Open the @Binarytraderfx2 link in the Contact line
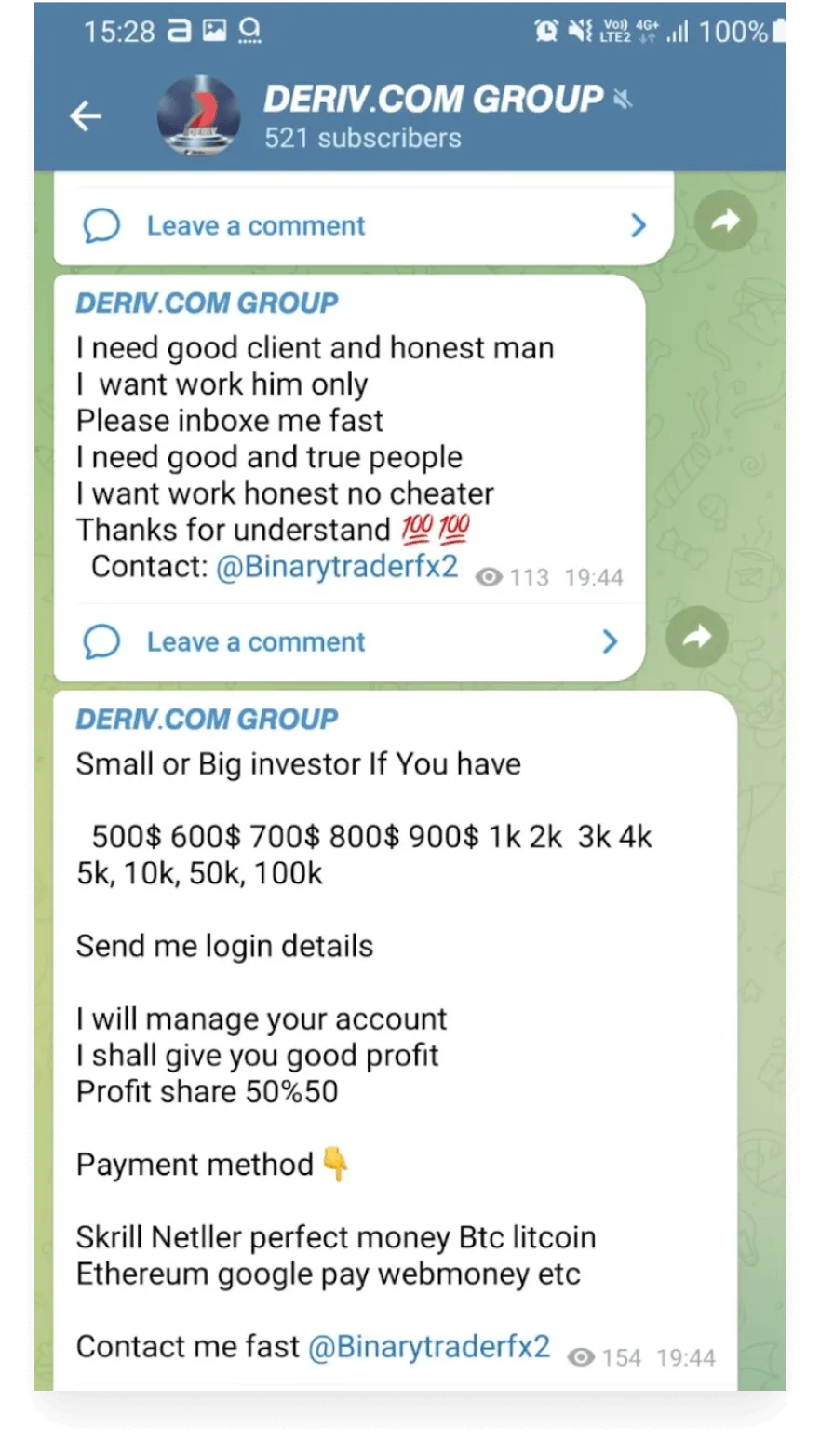Screen dimensions: 820x1456 coord(337,567)
